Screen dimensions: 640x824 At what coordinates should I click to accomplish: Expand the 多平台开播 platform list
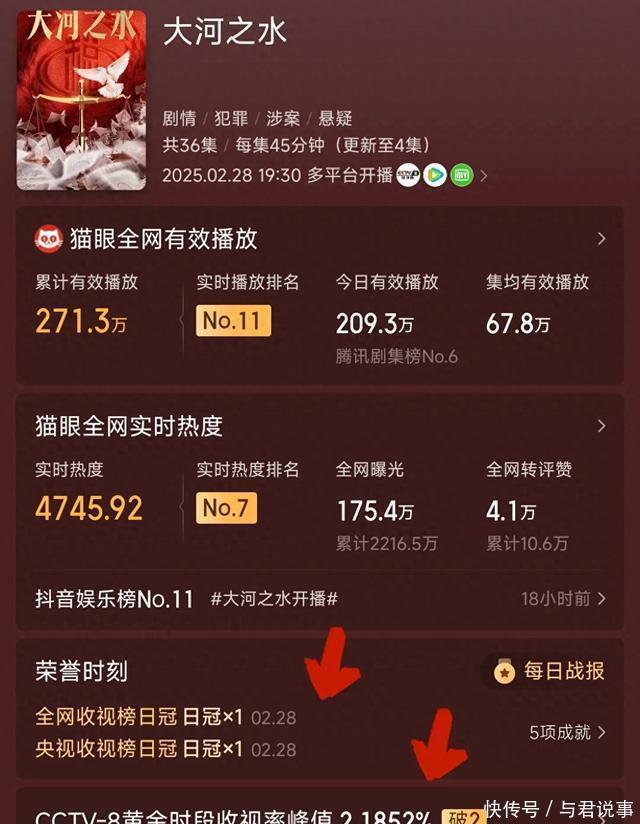[x=484, y=176]
